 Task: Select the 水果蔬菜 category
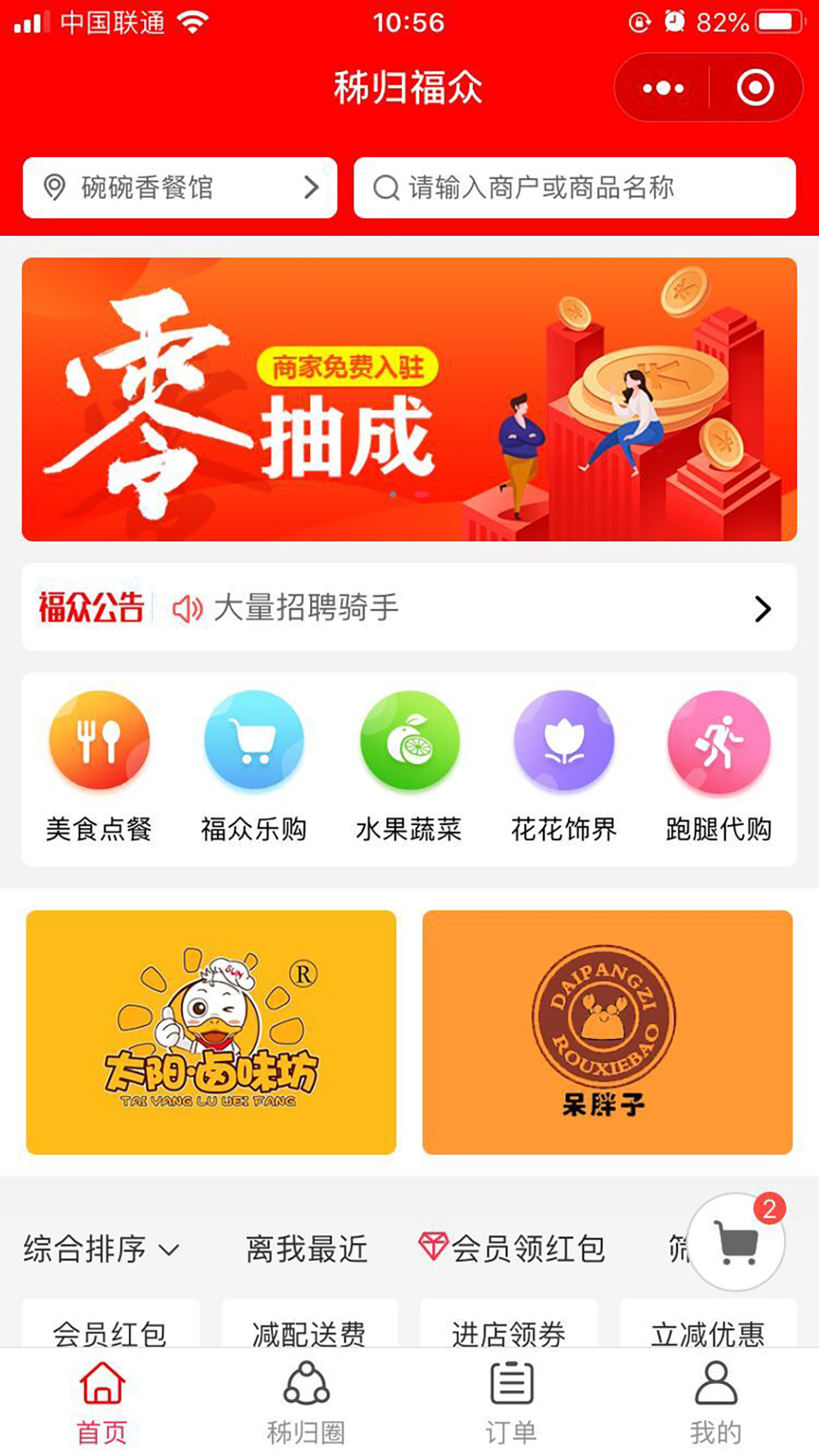409,766
